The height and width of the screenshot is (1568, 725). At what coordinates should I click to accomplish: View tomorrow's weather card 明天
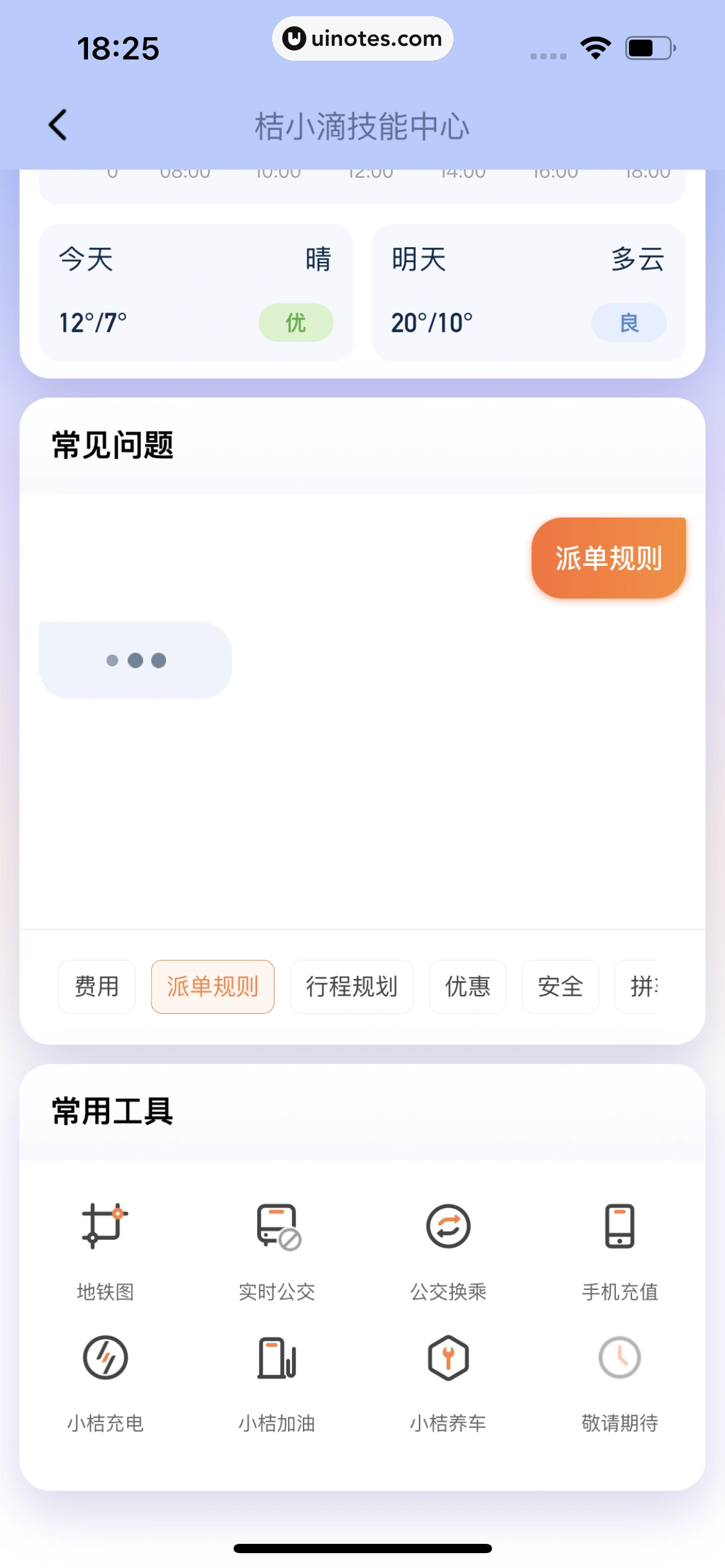tap(529, 292)
